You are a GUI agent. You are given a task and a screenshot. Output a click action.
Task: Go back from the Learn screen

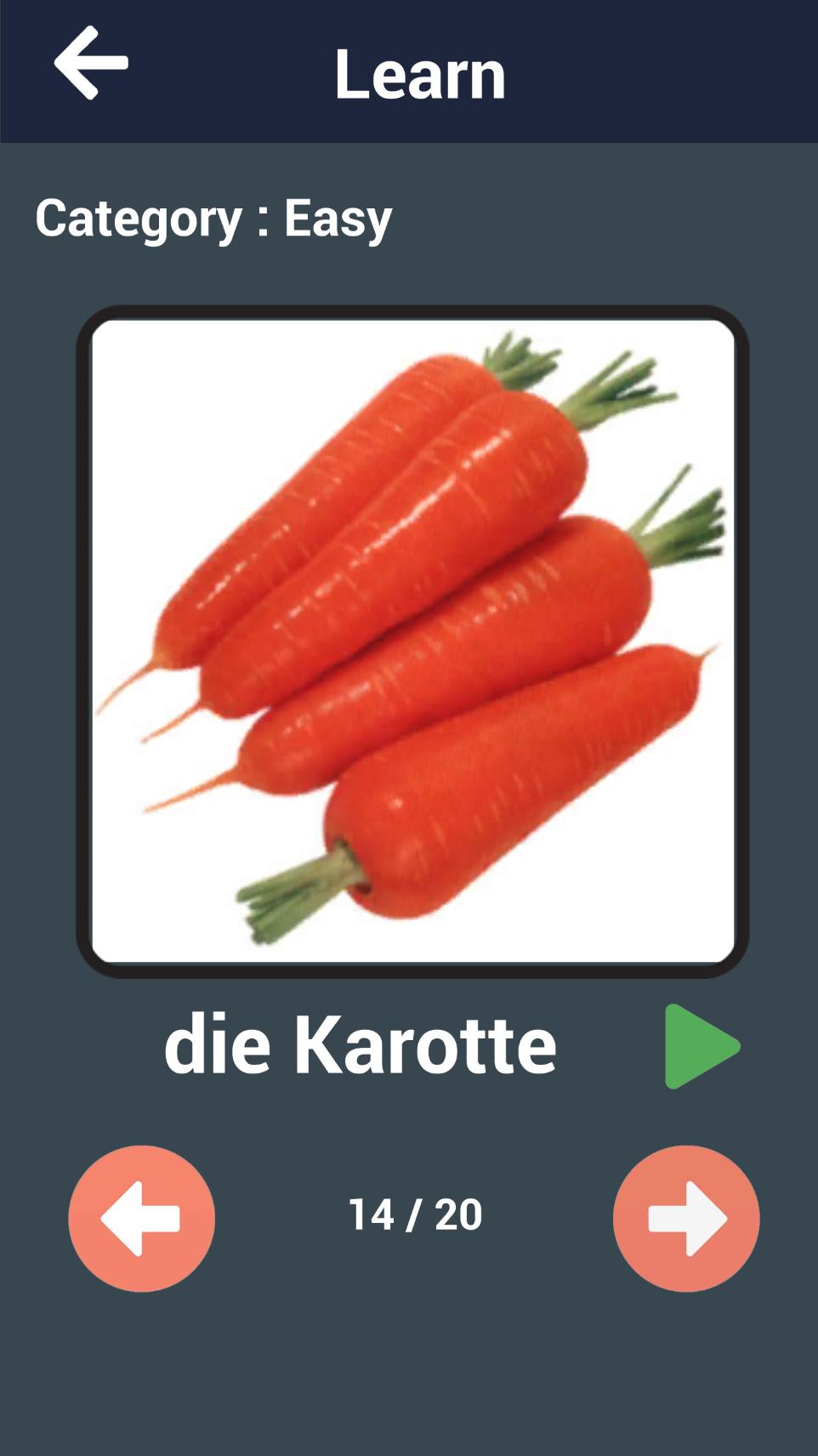(x=90, y=63)
